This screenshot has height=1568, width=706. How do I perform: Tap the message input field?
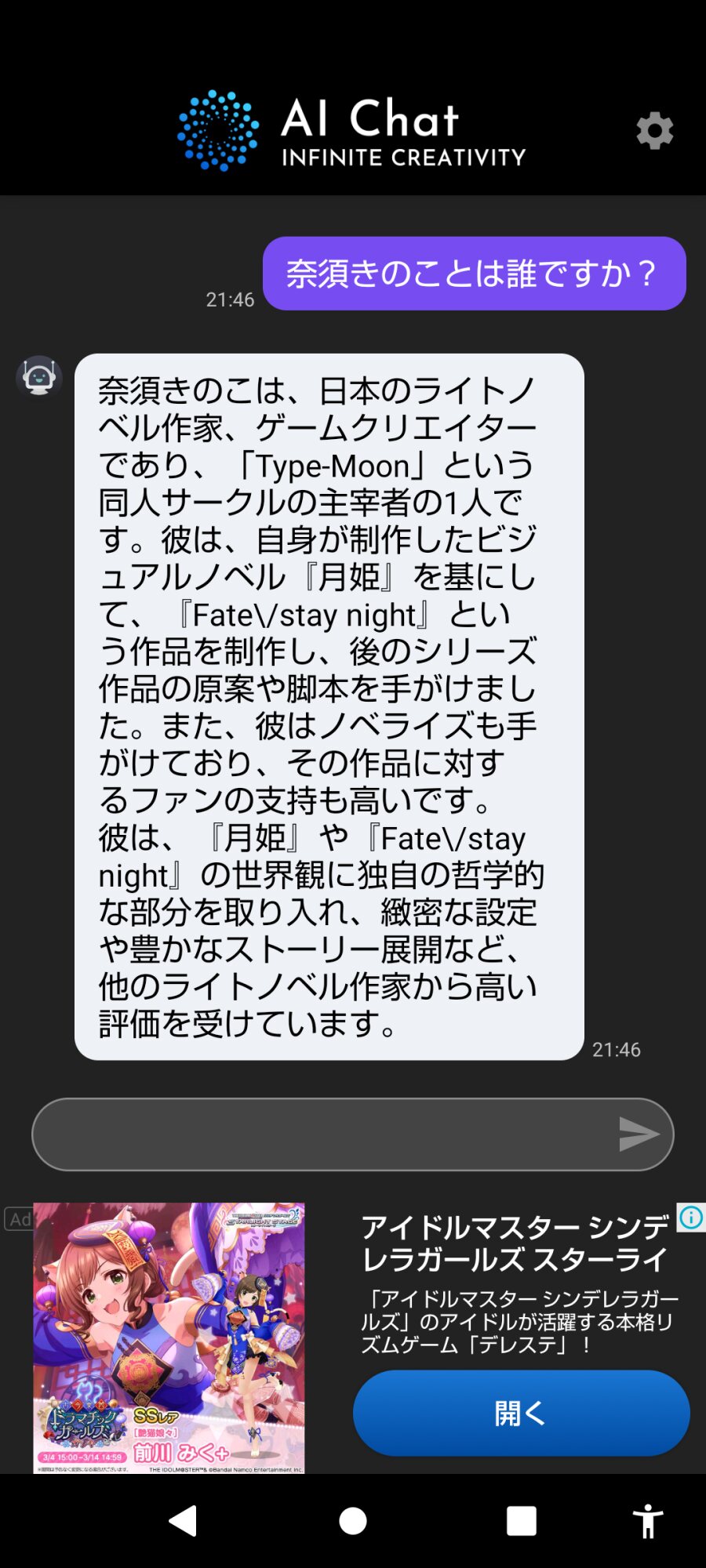[322, 1134]
